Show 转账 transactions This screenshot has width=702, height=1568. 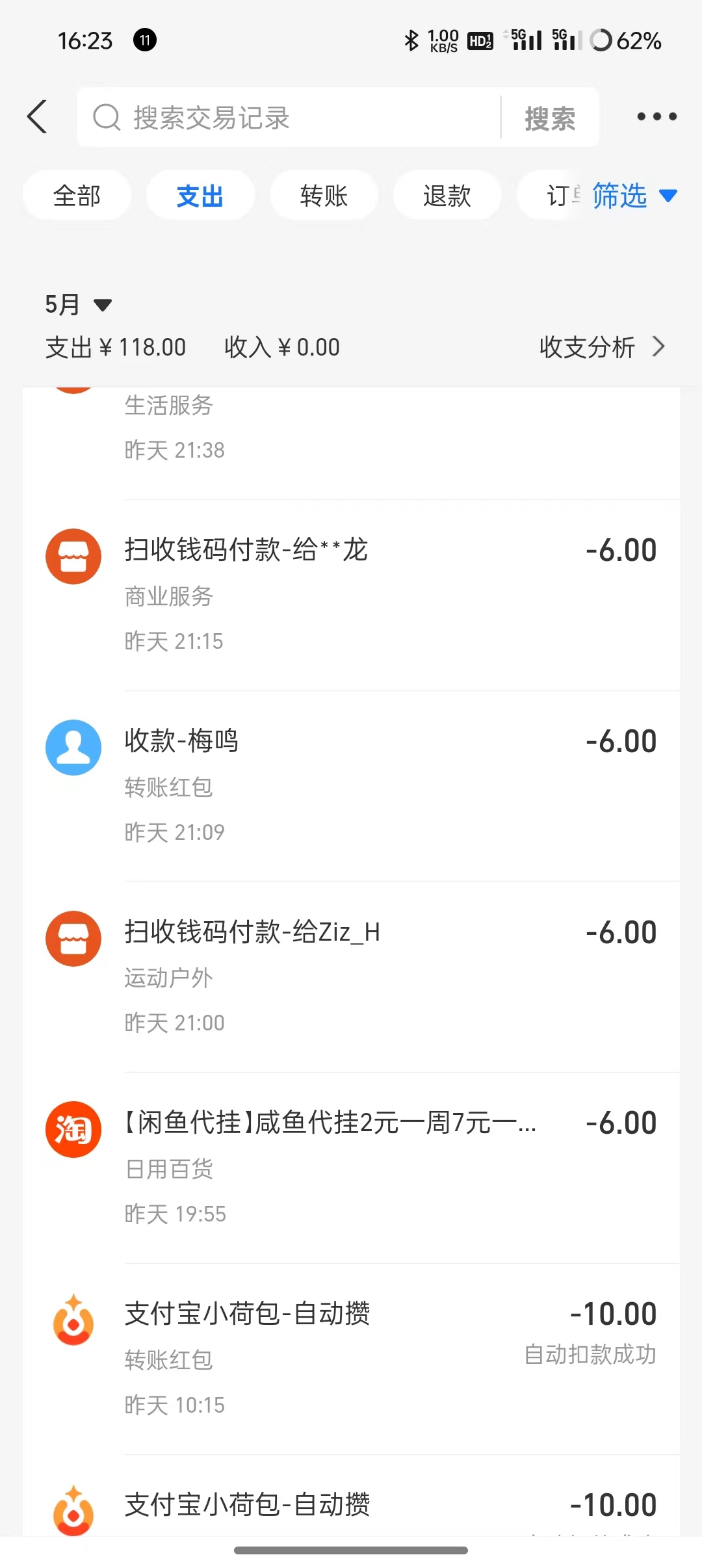click(324, 196)
